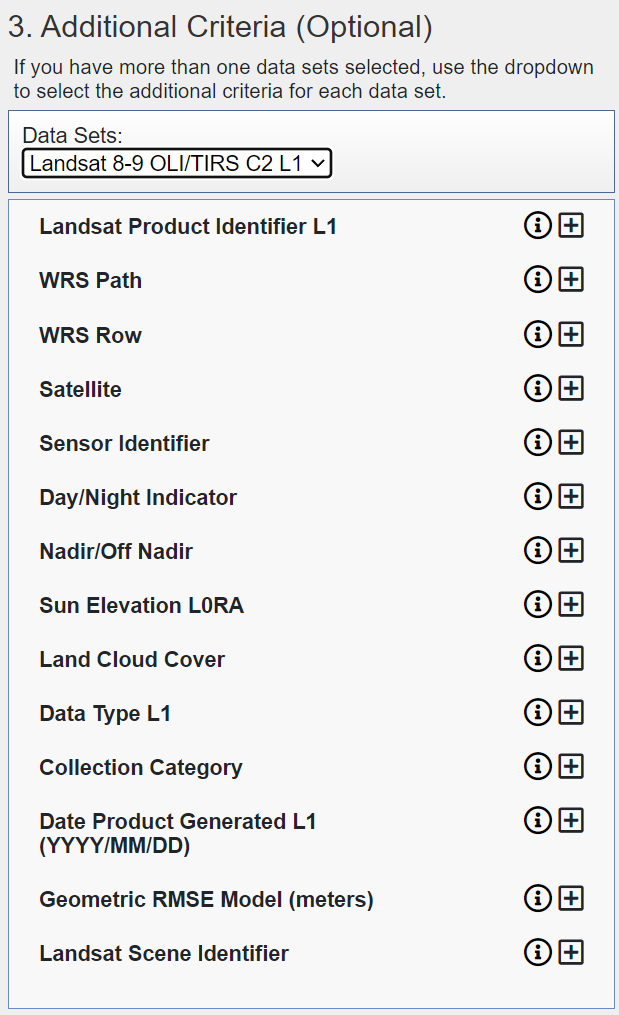This screenshot has height=1015, width=619.
Task: Expand the Sun Elevation L0RA criteria
Action: [x=571, y=605]
